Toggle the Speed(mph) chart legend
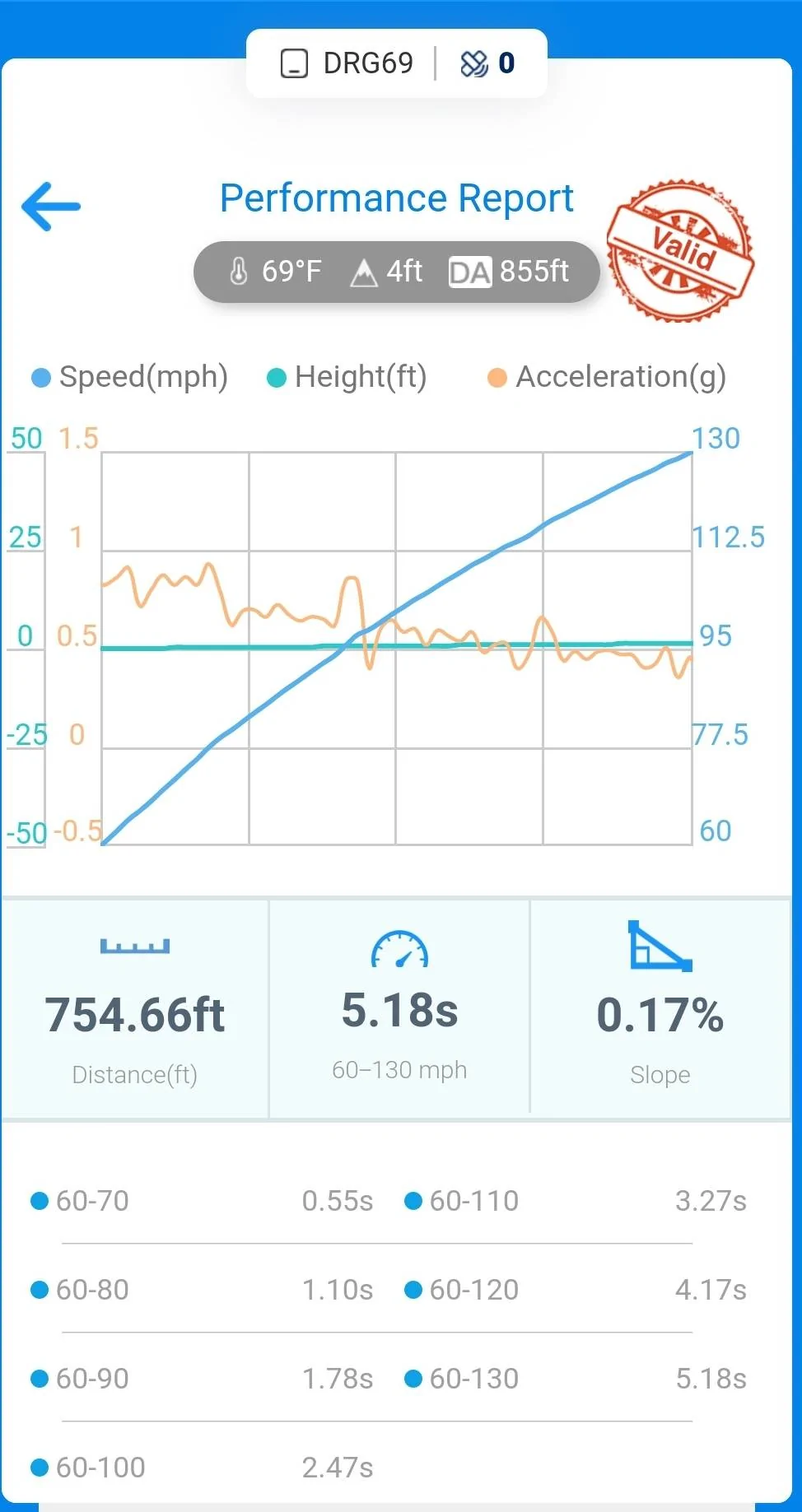Screen dimensions: 802x1512 [129, 377]
